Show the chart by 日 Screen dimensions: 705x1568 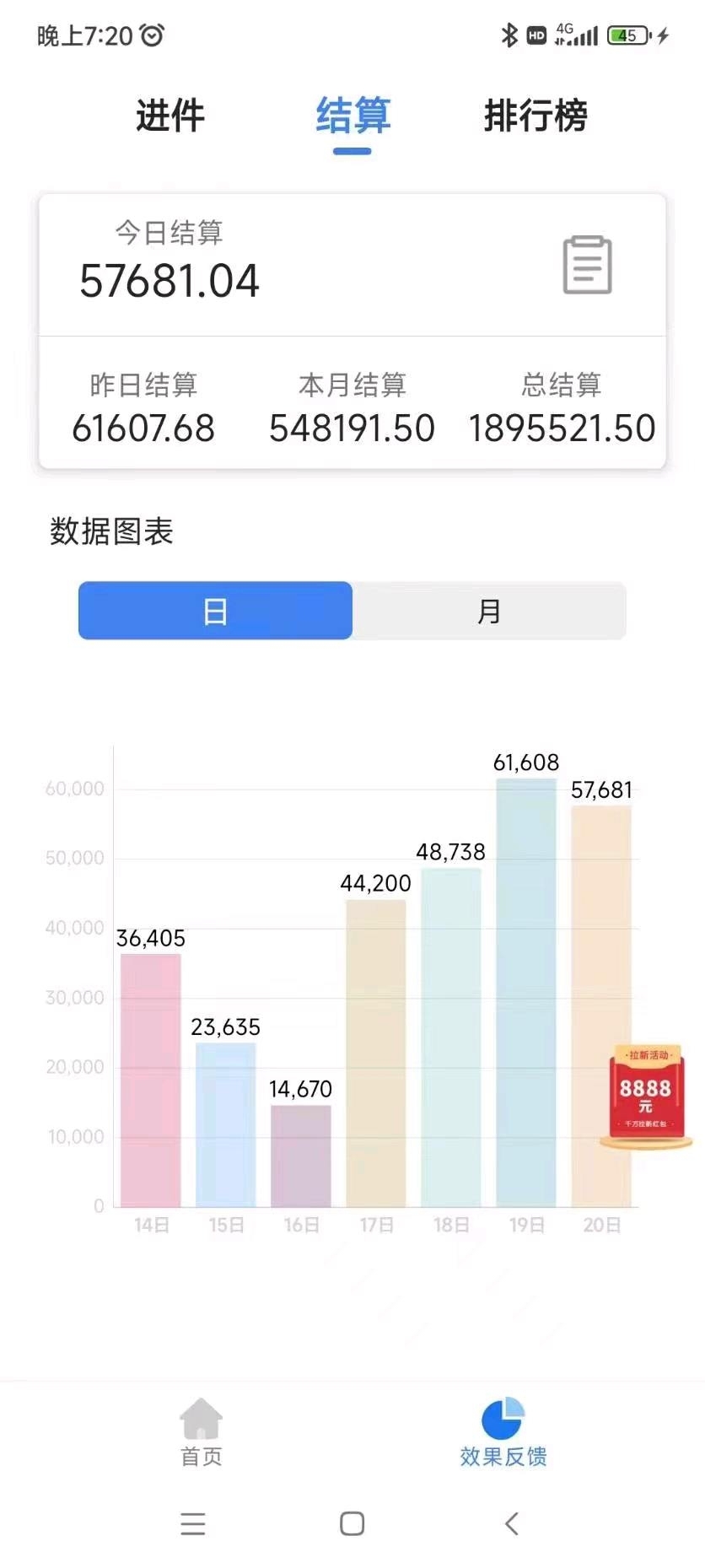215,611
